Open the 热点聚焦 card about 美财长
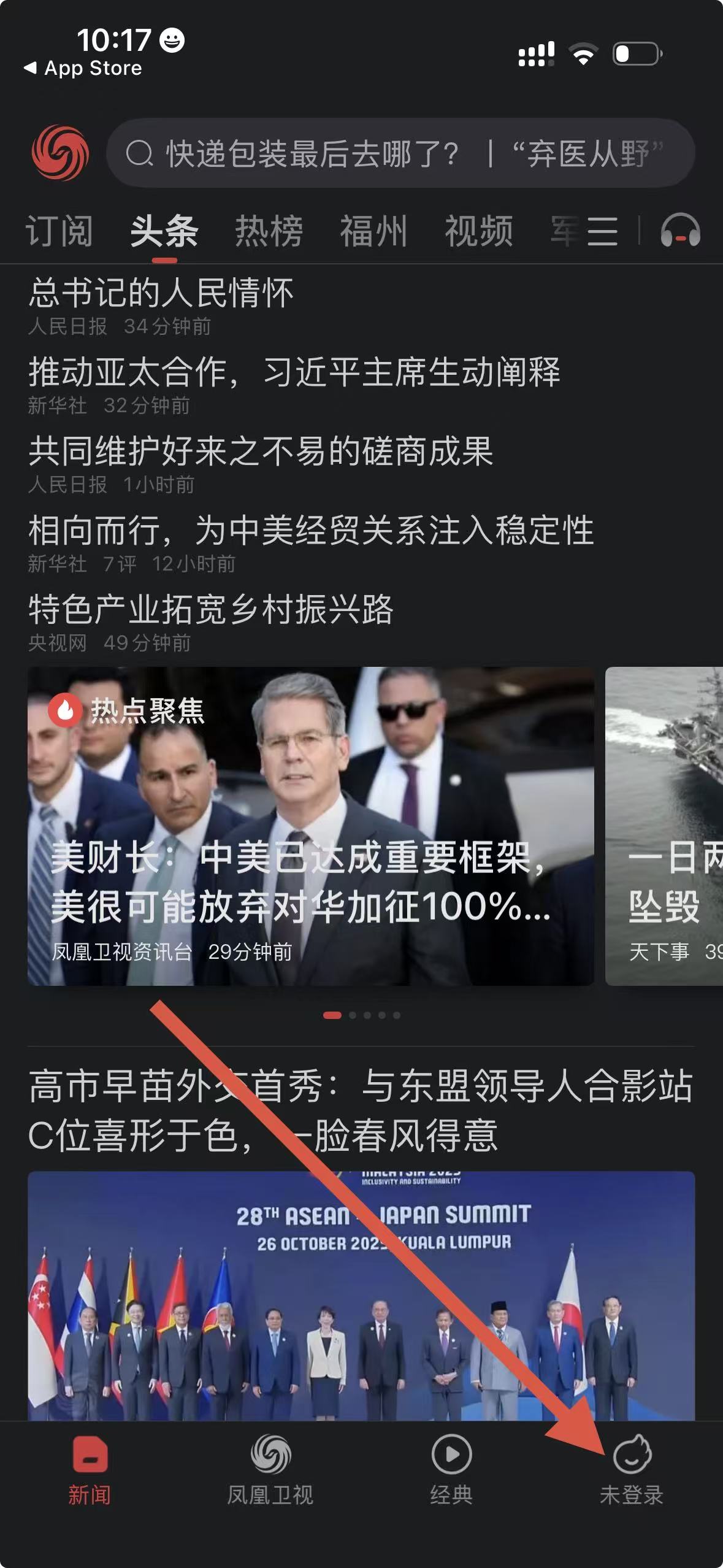Image resolution: width=723 pixels, height=1568 pixels. coord(310,826)
